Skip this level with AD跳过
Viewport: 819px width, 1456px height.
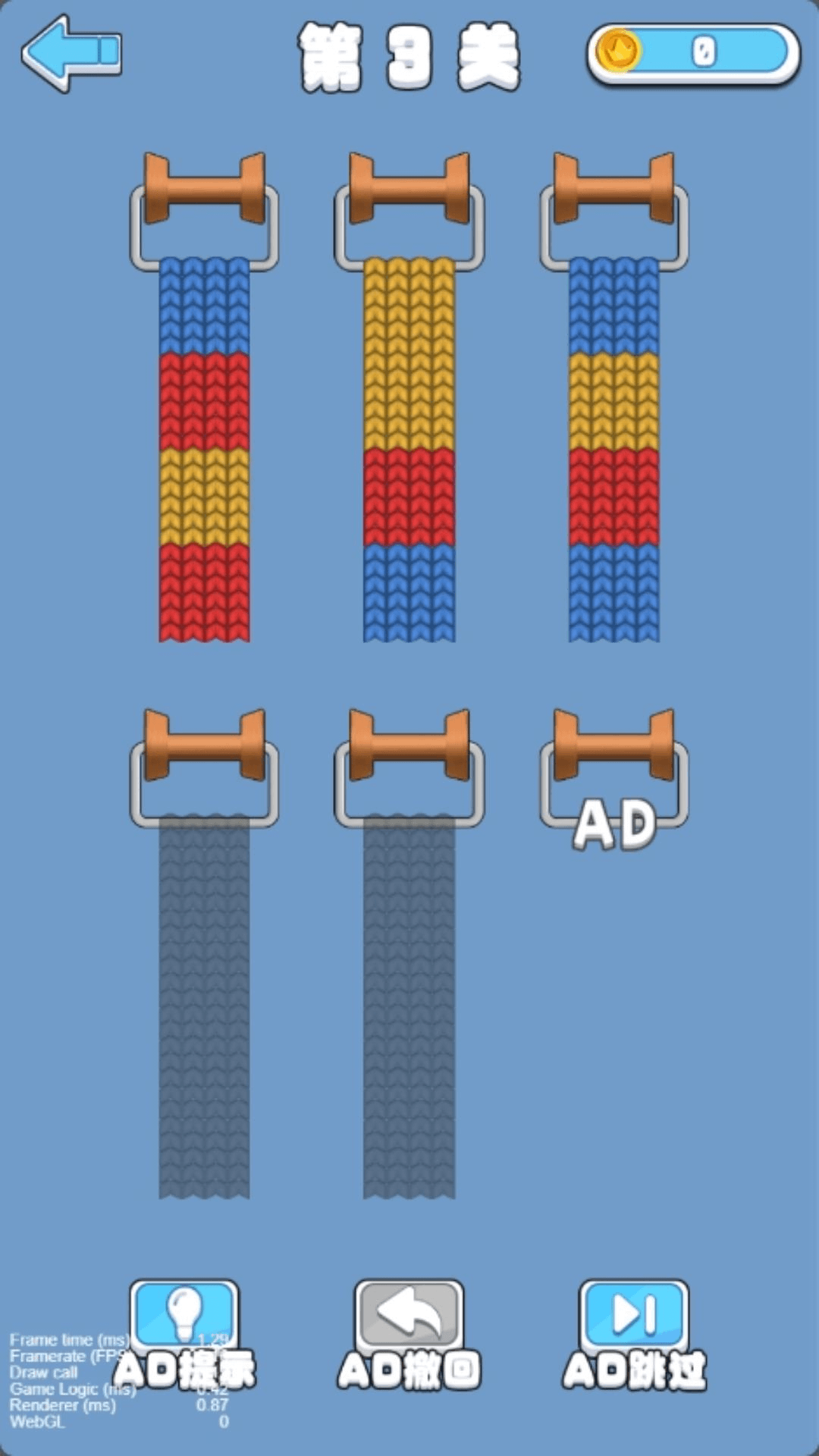pos(634,1335)
